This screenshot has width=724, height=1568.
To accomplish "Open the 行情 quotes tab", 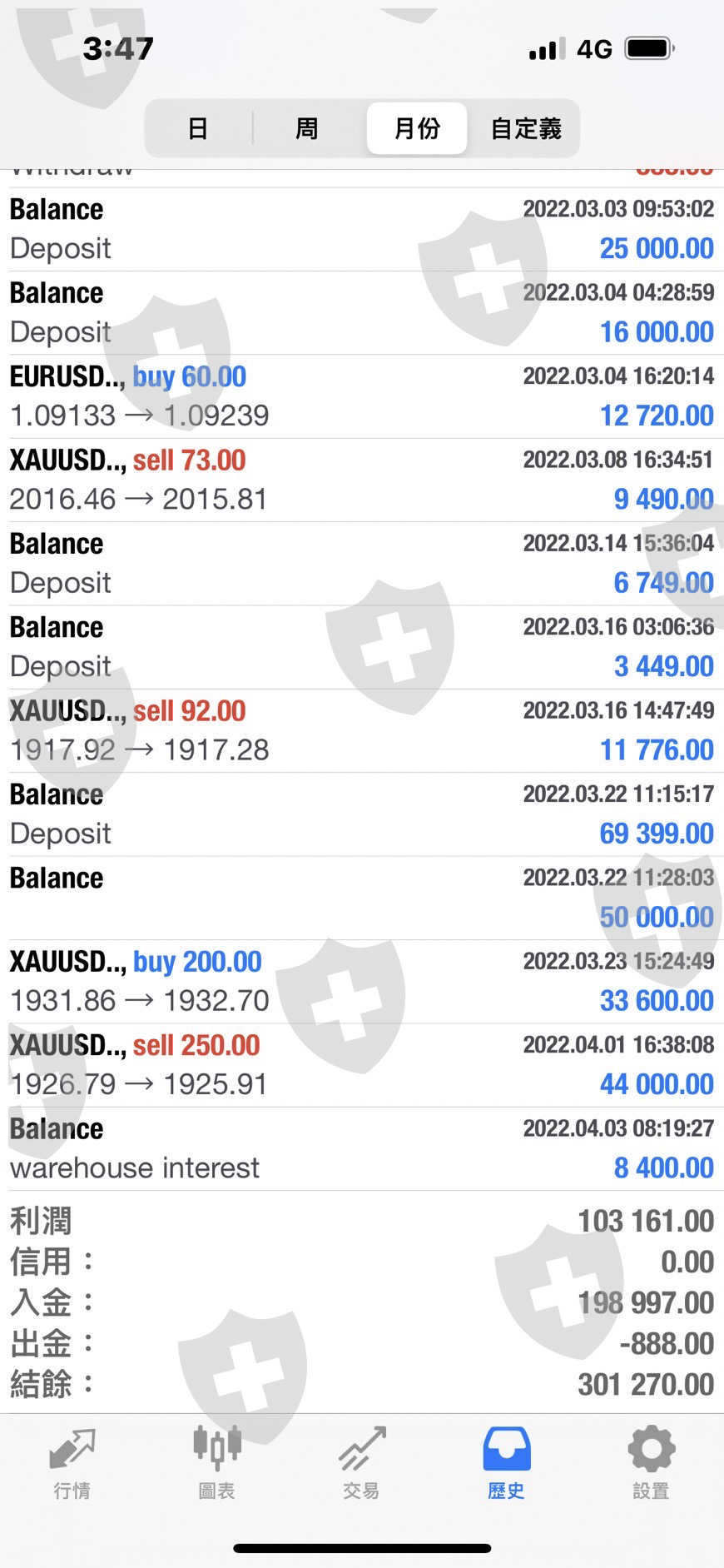I will coord(72,1463).
